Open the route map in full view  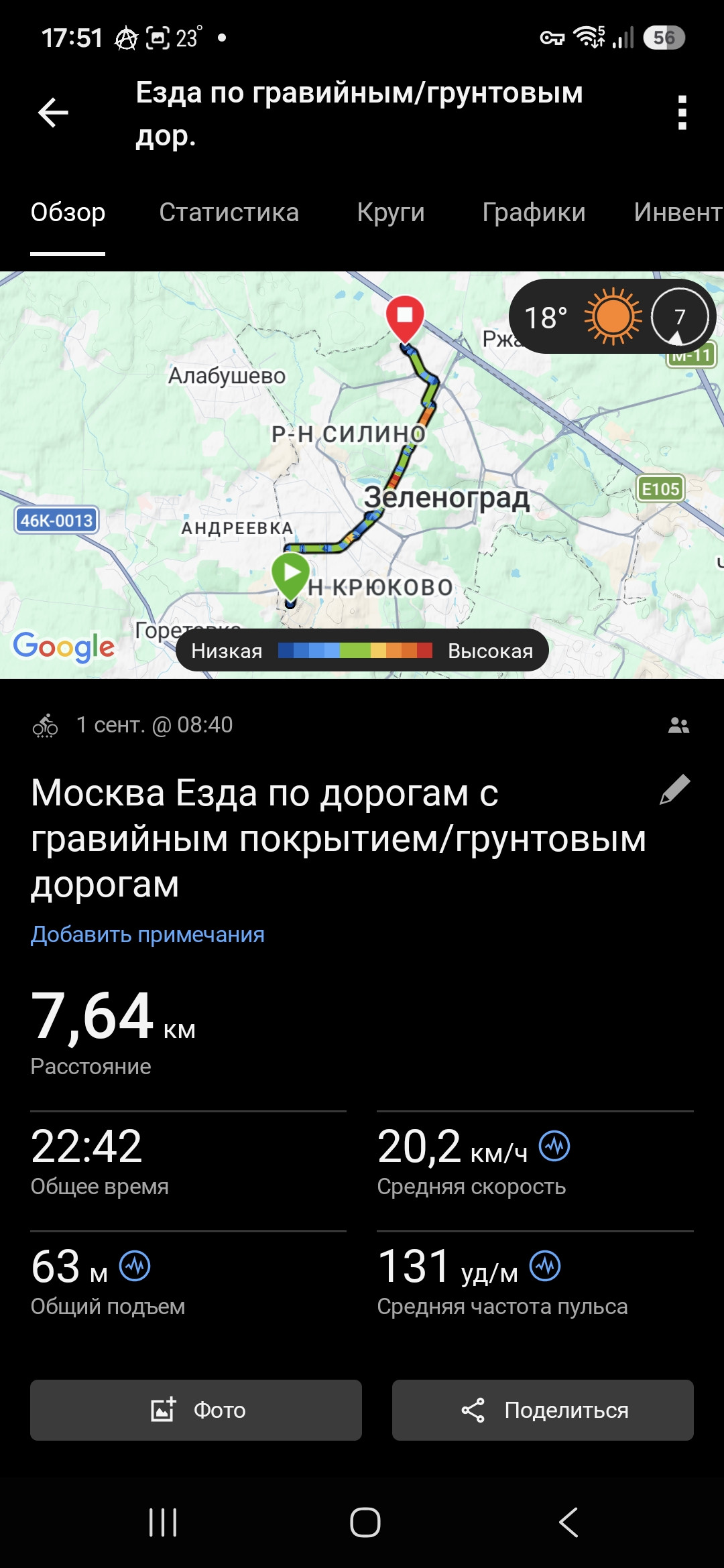(362, 474)
